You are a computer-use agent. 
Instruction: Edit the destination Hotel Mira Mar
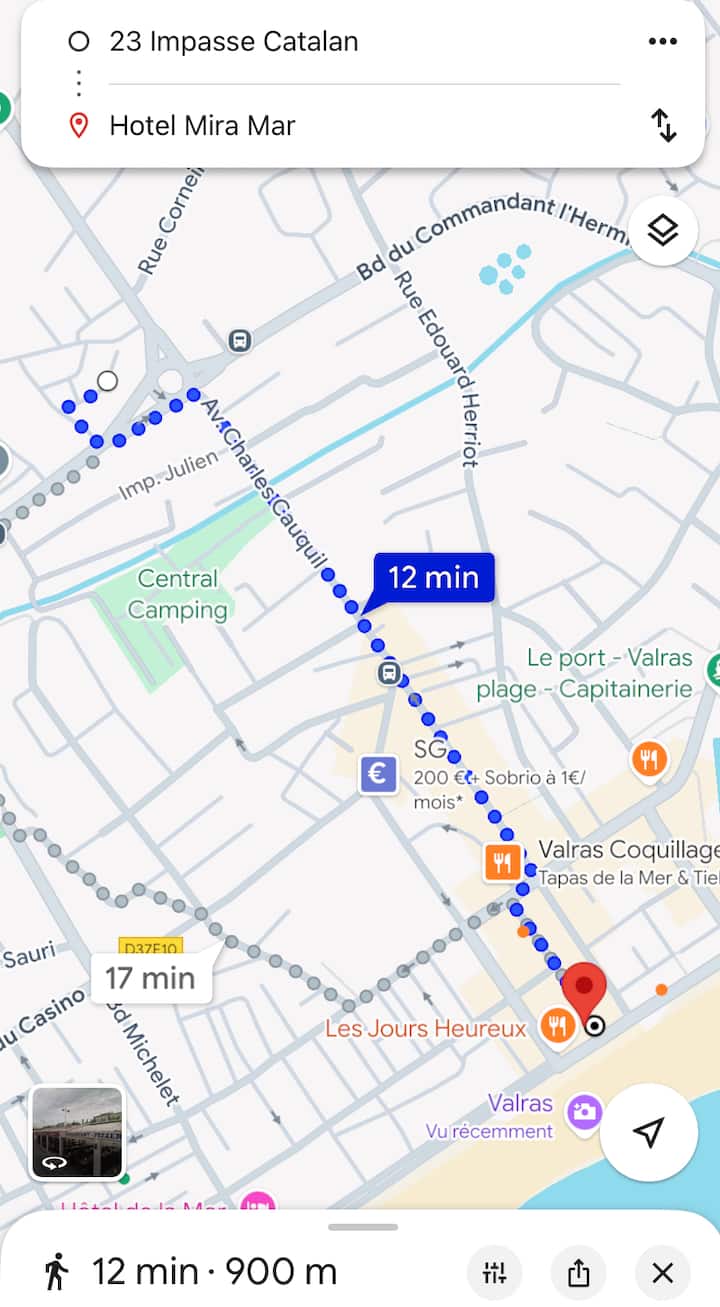(202, 126)
